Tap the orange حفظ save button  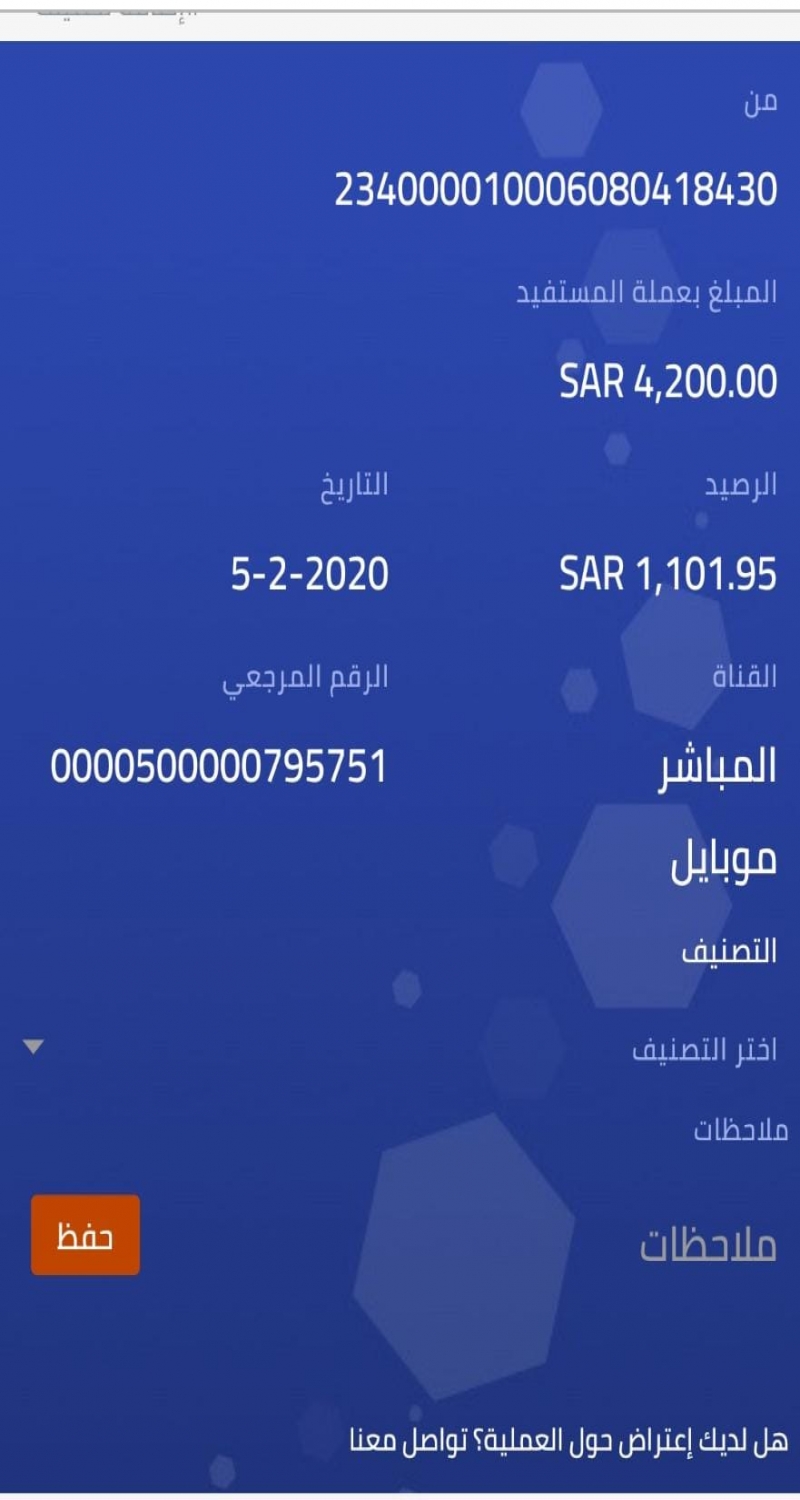85,1235
